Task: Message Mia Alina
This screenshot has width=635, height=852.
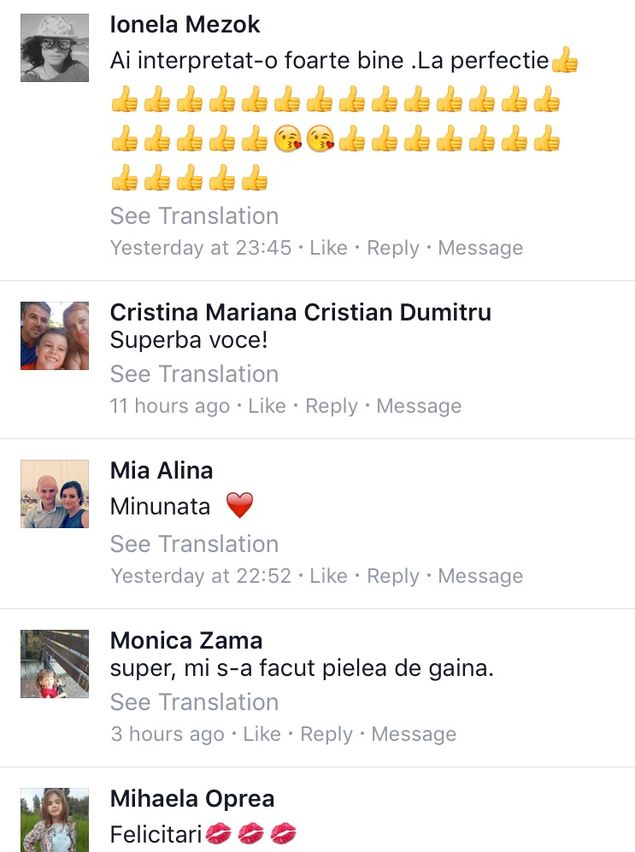Action: click(480, 576)
